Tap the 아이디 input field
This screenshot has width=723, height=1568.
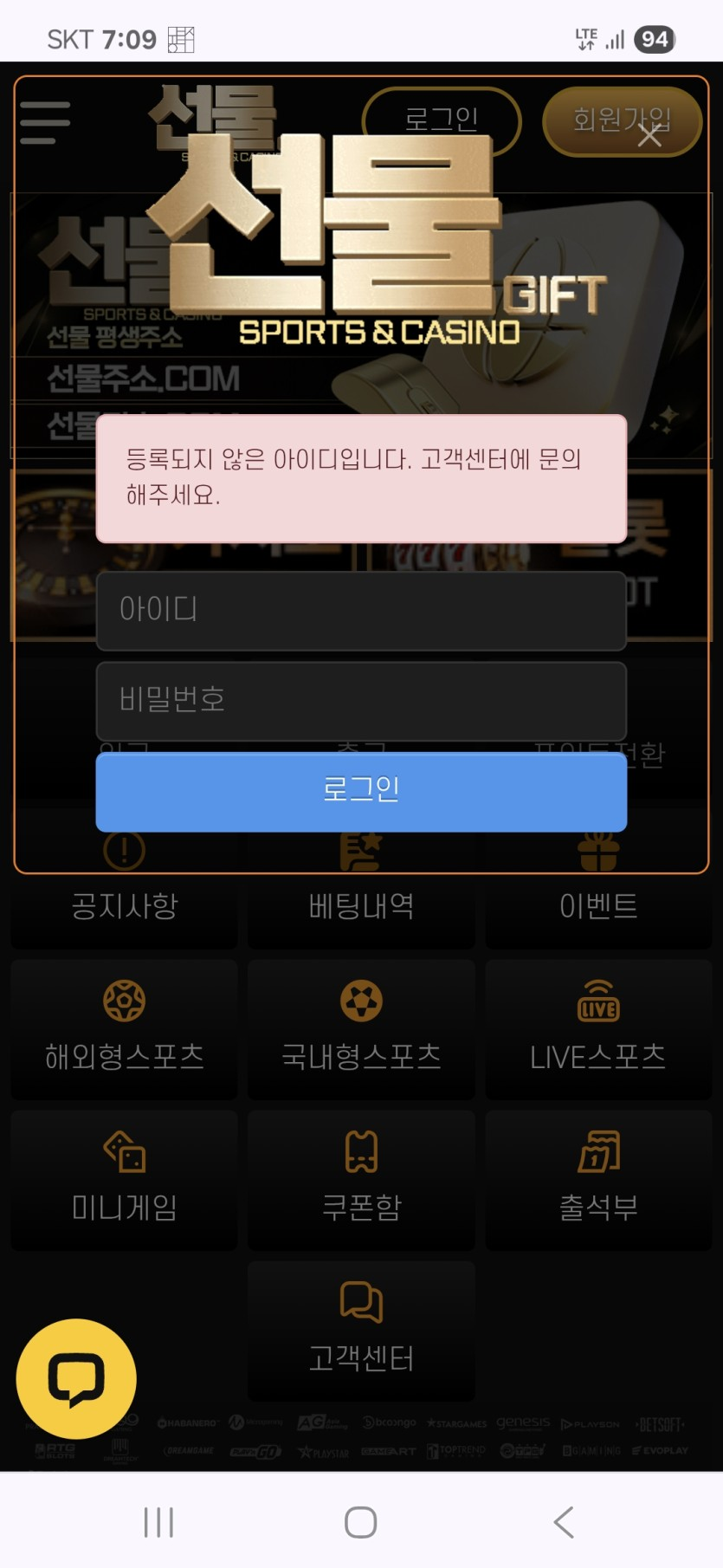tap(361, 611)
